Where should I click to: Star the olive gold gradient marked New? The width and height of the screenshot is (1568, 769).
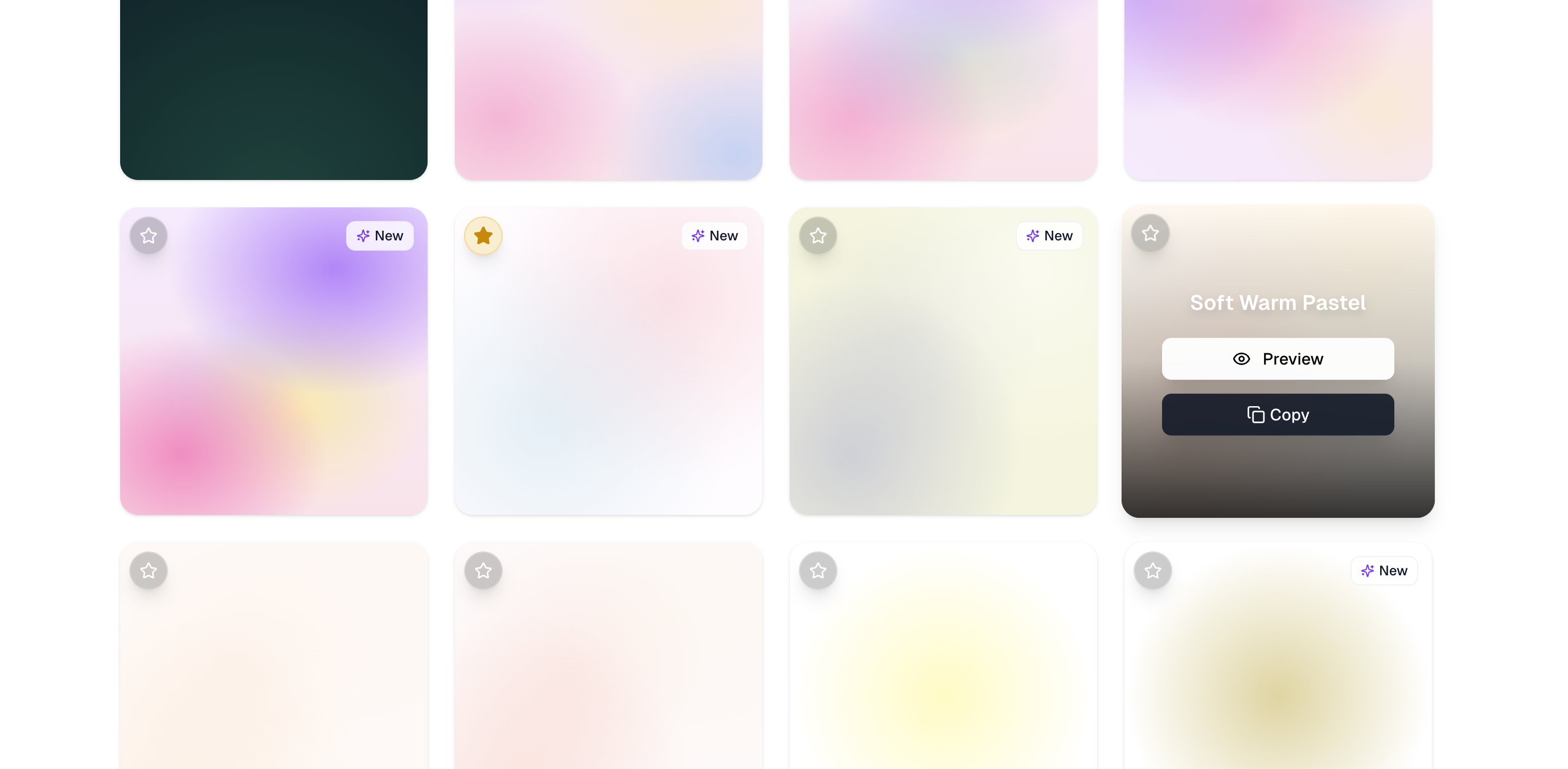pyautogui.click(x=1152, y=571)
